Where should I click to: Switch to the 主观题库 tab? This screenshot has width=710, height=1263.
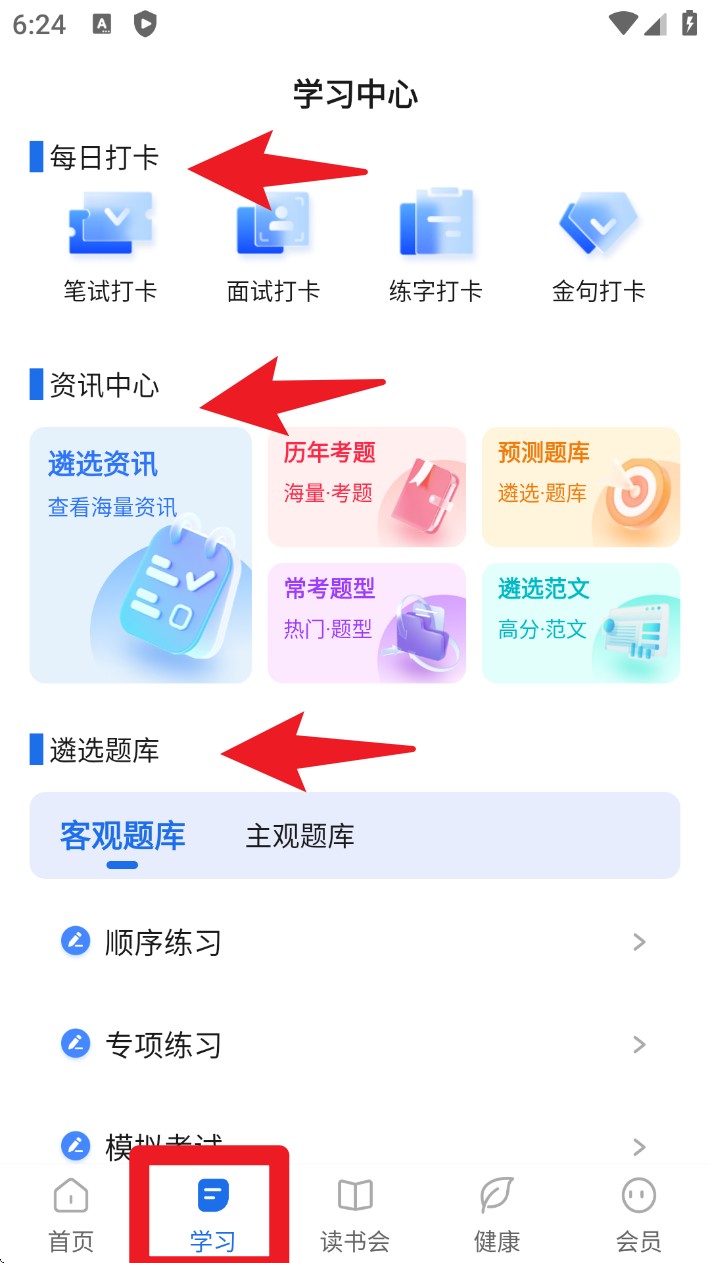point(300,836)
